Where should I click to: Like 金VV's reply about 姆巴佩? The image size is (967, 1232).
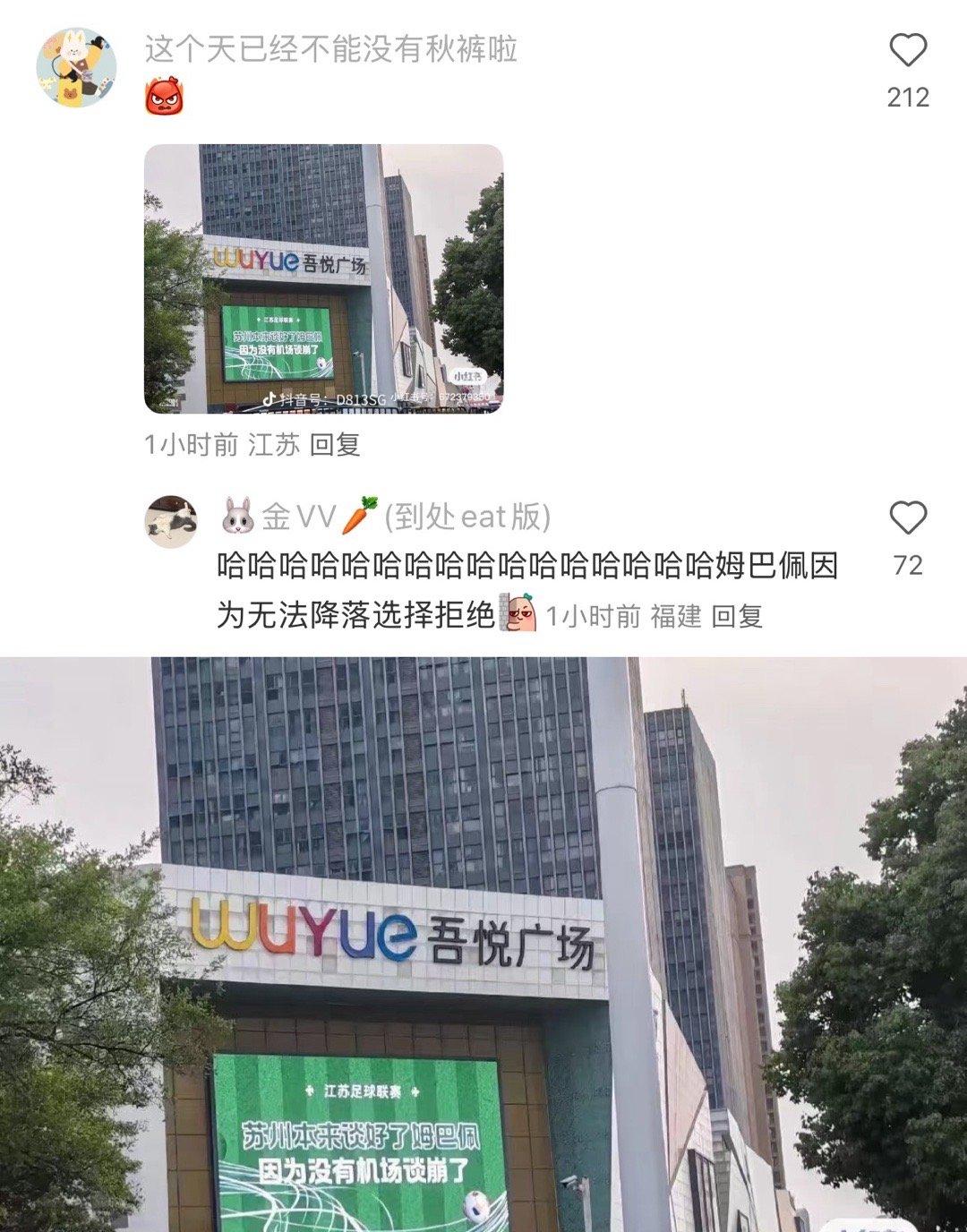point(907,518)
